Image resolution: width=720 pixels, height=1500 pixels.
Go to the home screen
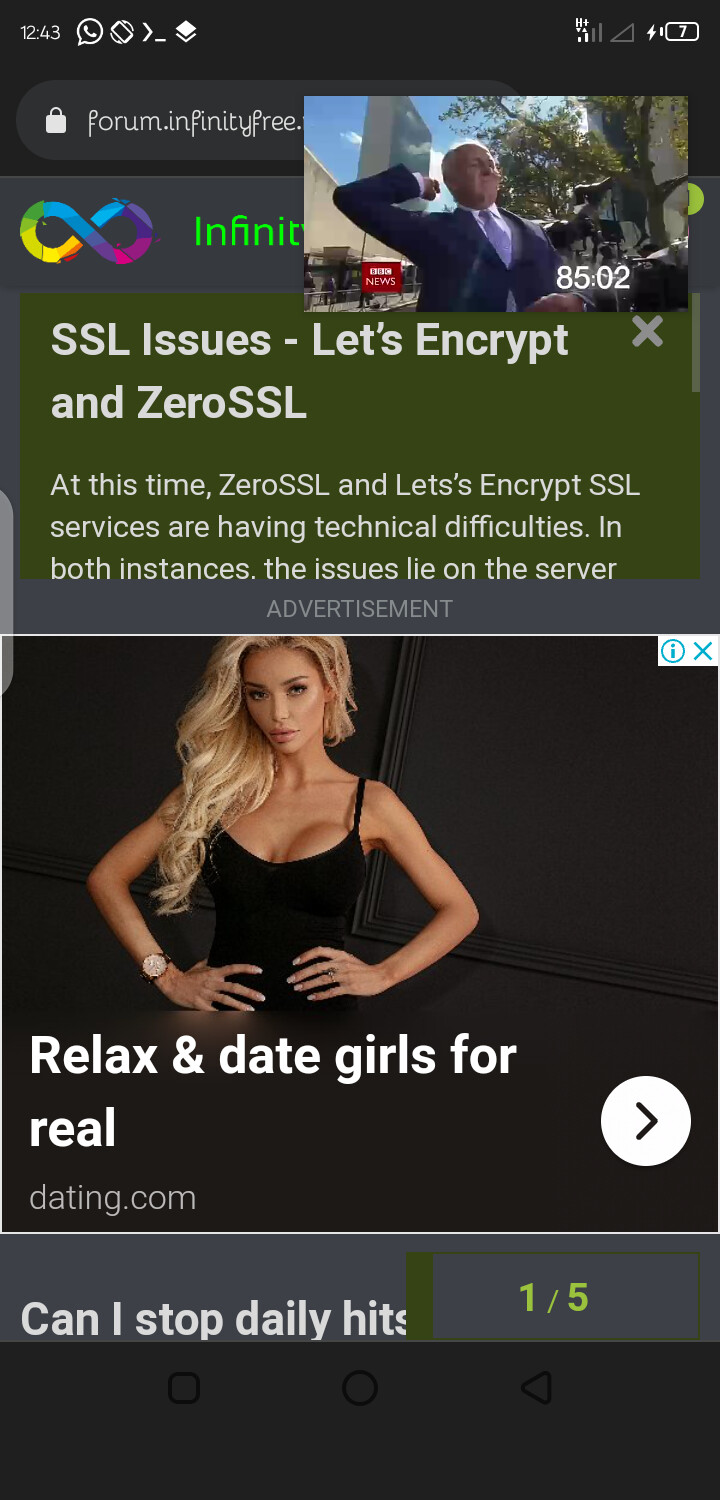(x=359, y=1387)
